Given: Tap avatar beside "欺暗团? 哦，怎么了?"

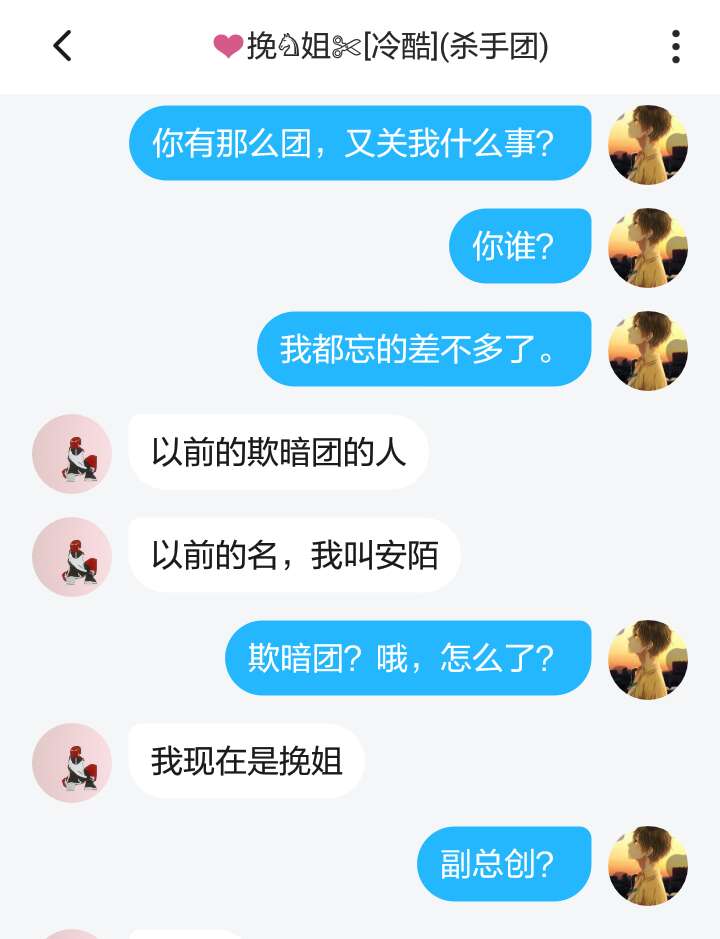Looking at the screenshot, I should [647, 659].
